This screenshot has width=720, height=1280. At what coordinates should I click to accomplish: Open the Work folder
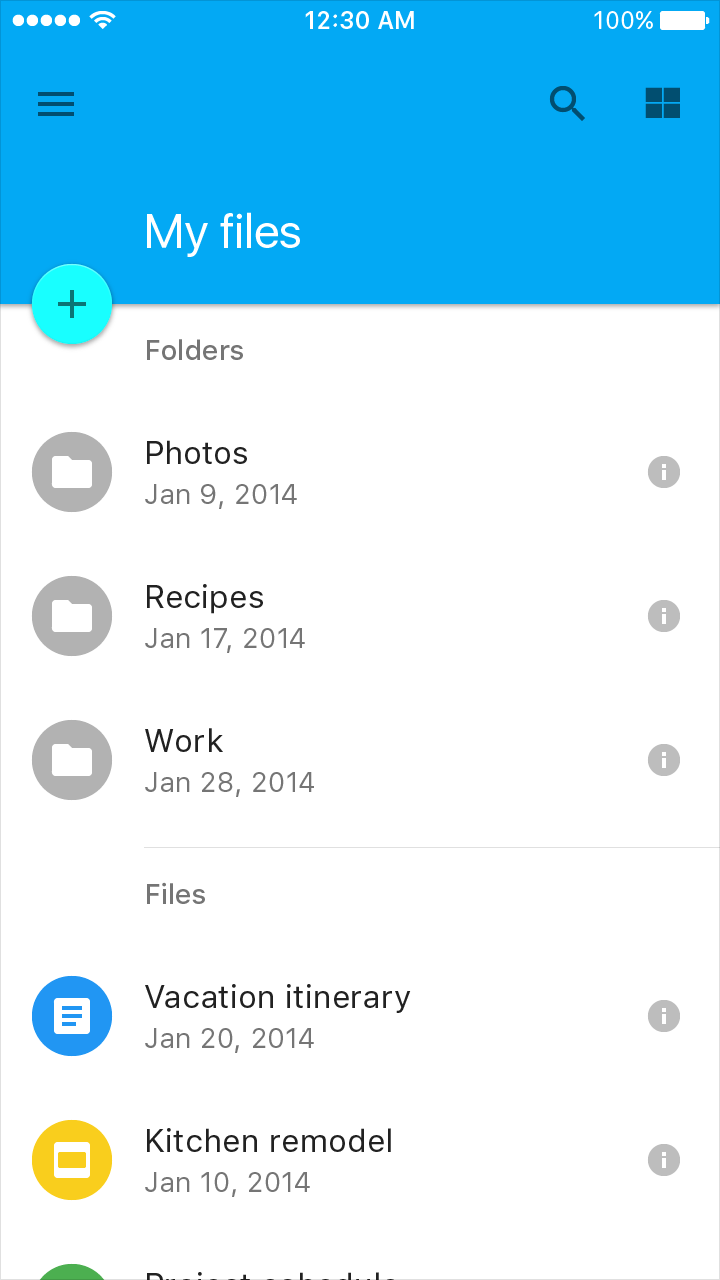pos(360,760)
